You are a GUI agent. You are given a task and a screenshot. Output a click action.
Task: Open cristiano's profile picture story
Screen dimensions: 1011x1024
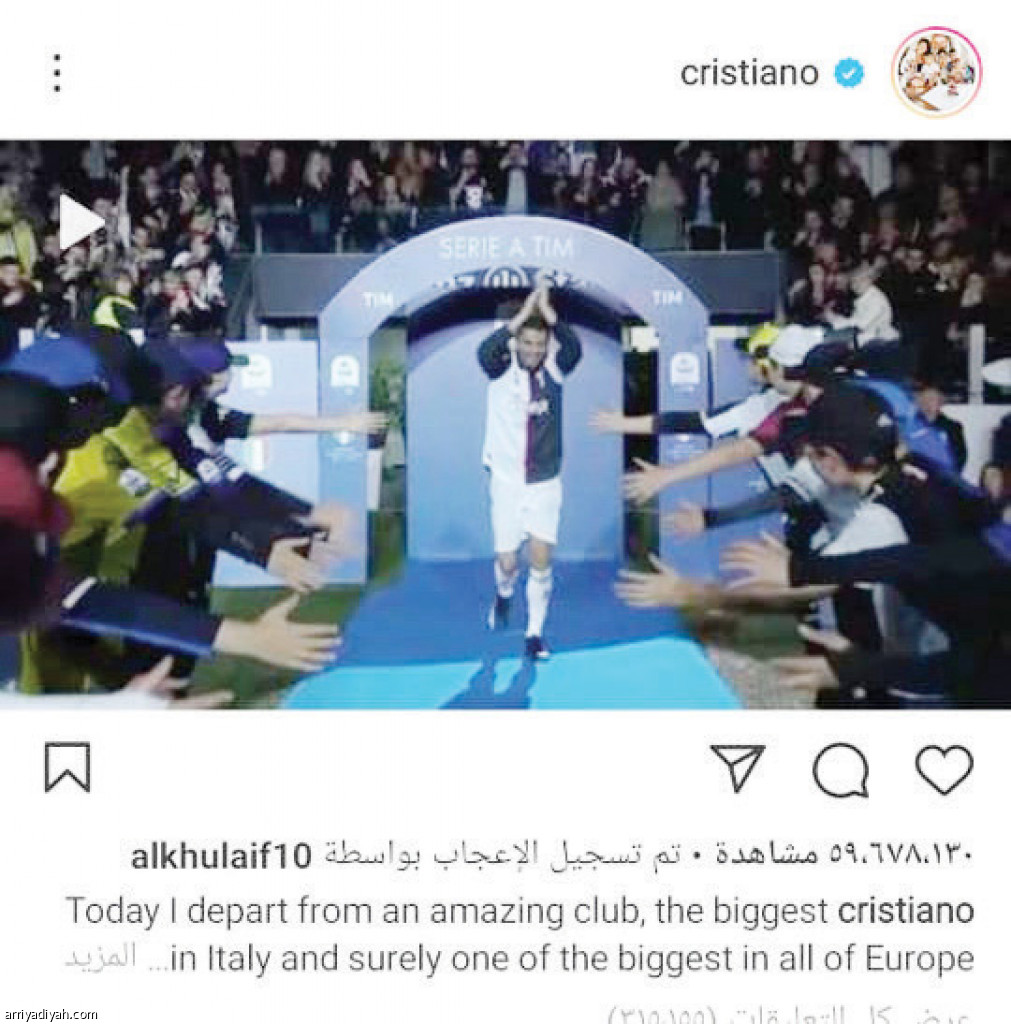(936, 72)
